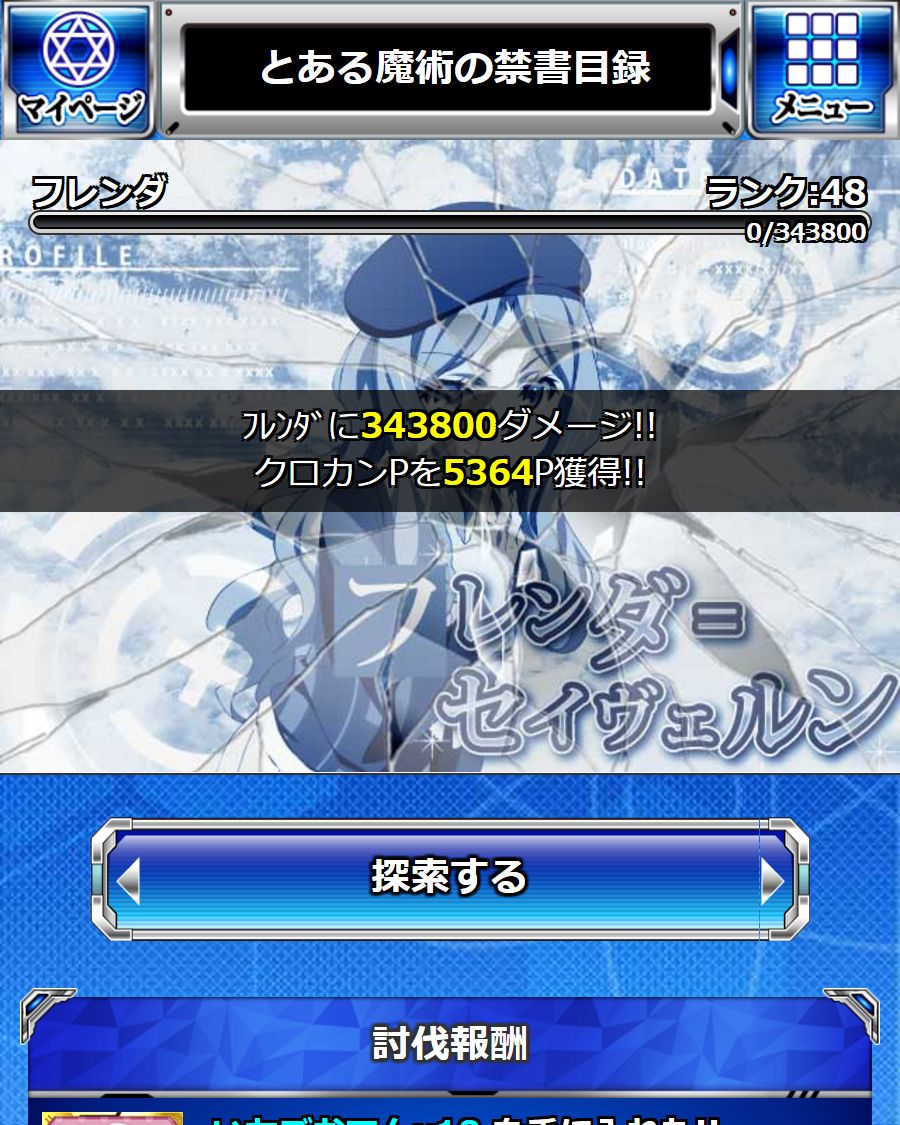Open the メニュー grid button
Viewport: 900px width, 1125px height.
tap(822, 70)
